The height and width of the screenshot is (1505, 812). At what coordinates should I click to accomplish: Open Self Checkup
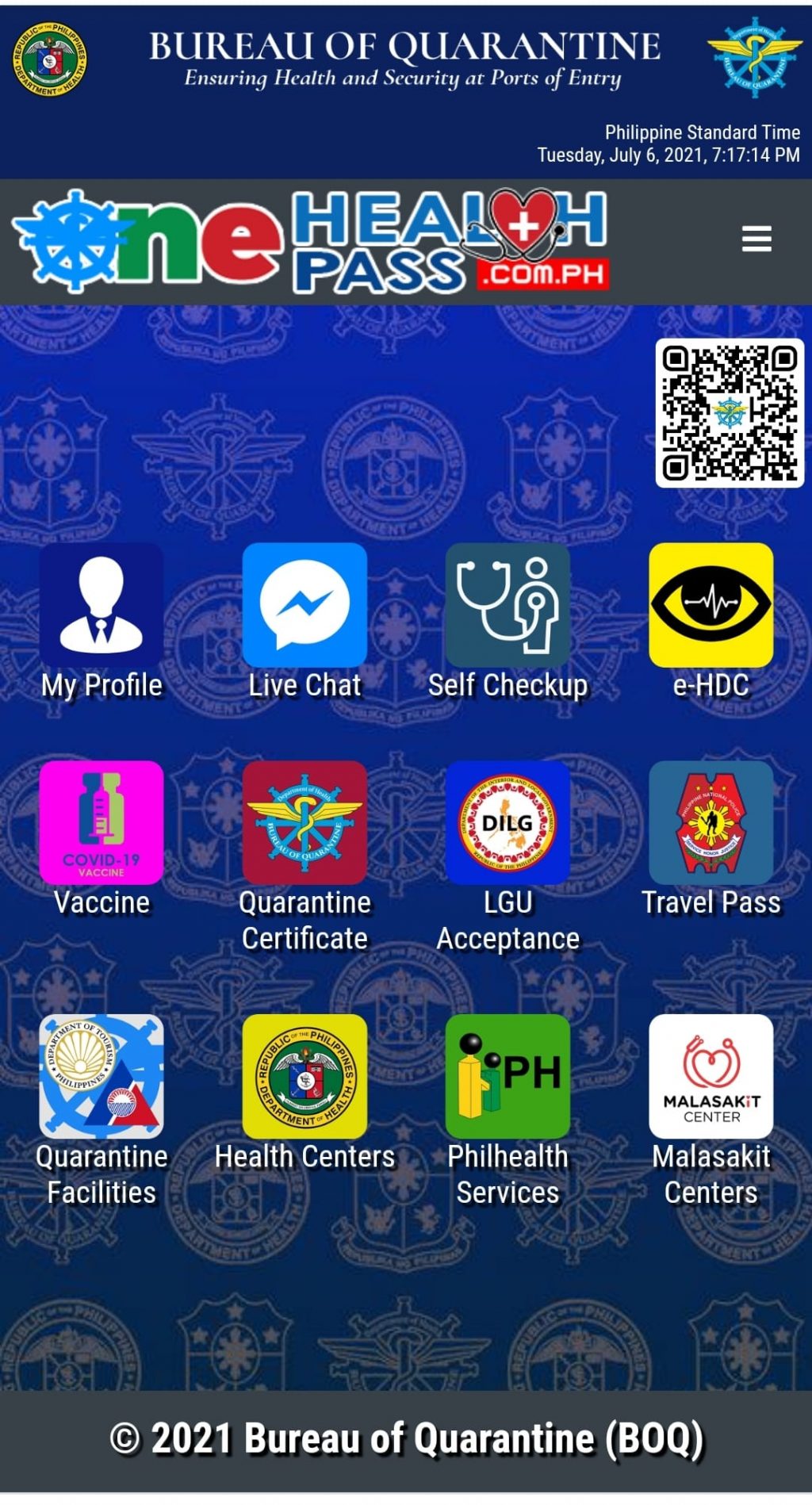pos(507,606)
